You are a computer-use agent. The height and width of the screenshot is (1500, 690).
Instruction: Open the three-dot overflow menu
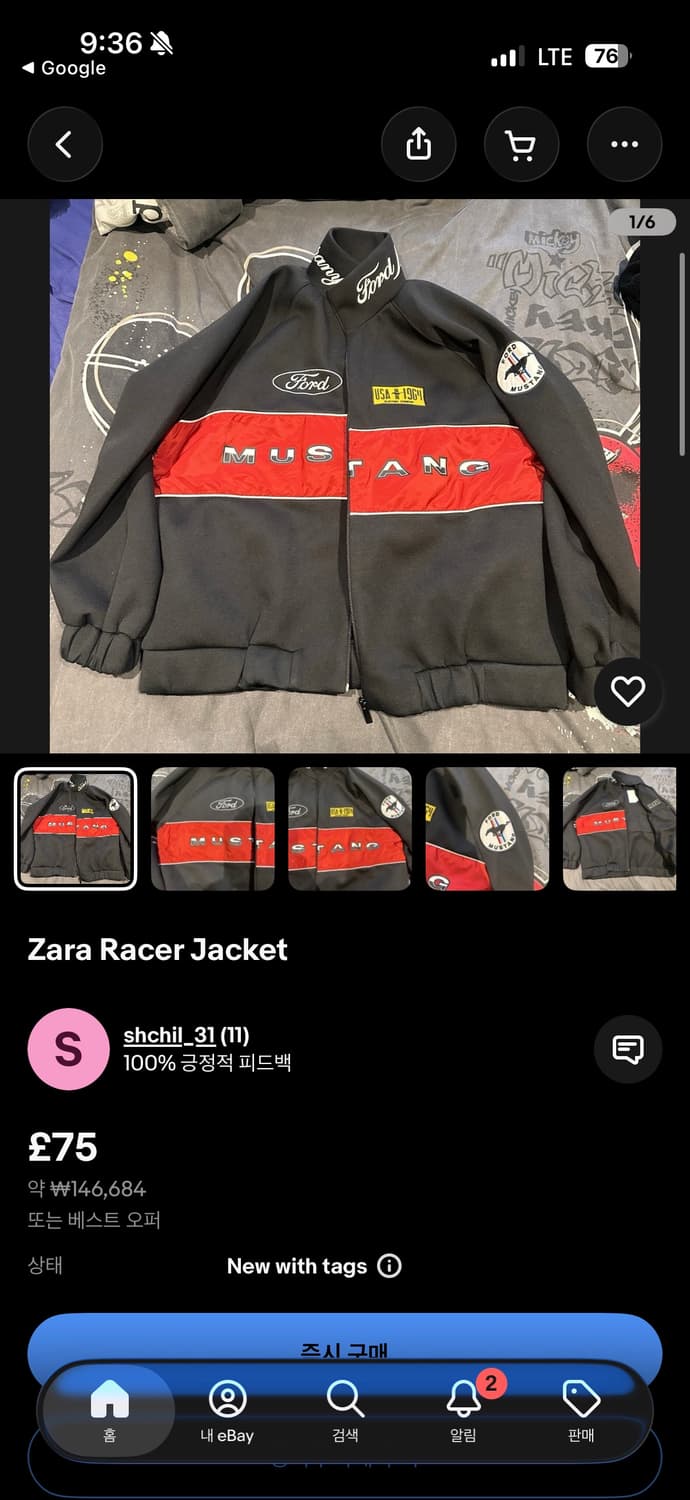pyautogui.click(x=624, y=145)
